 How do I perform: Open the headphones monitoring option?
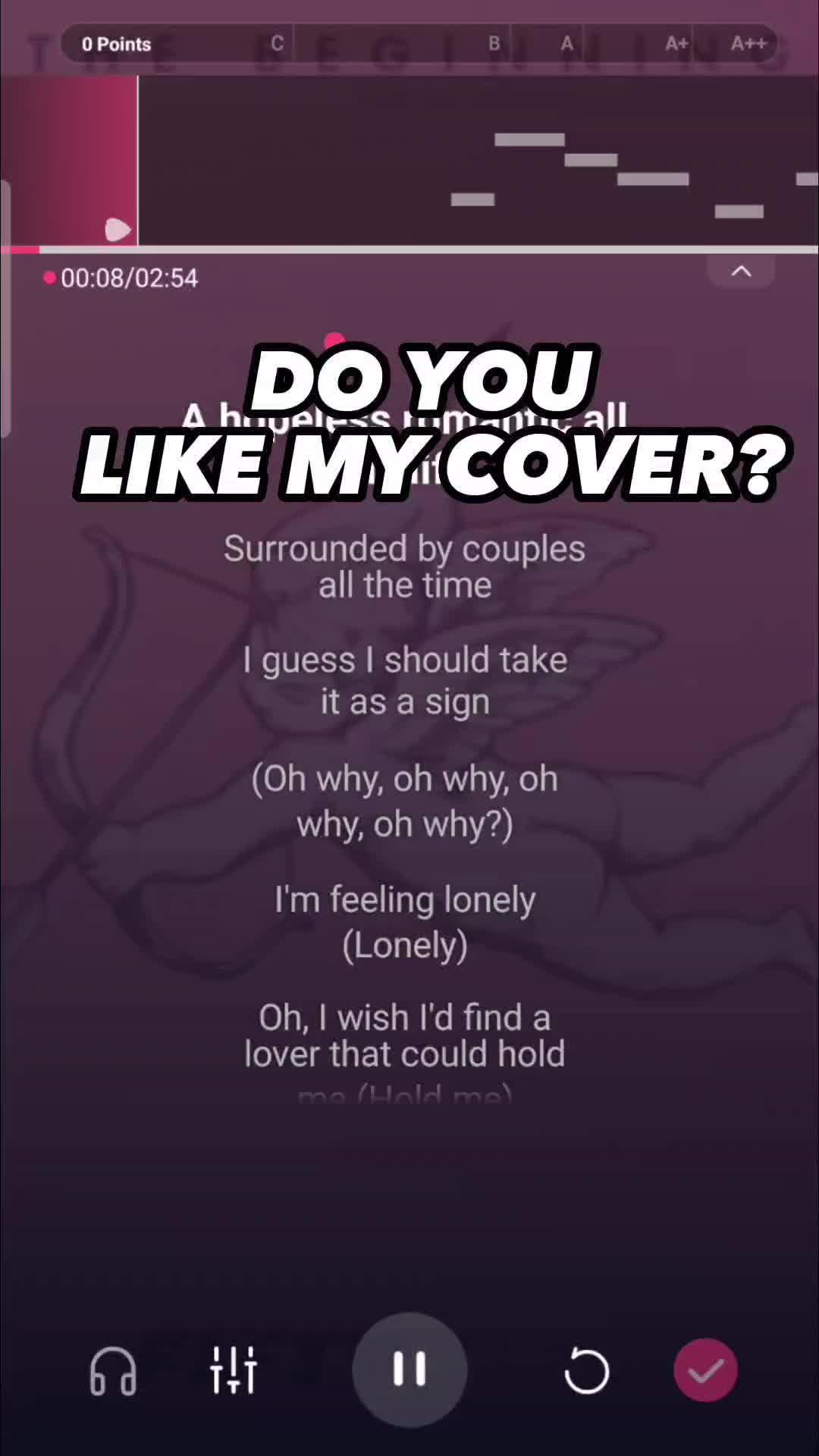click(113, 1370)
